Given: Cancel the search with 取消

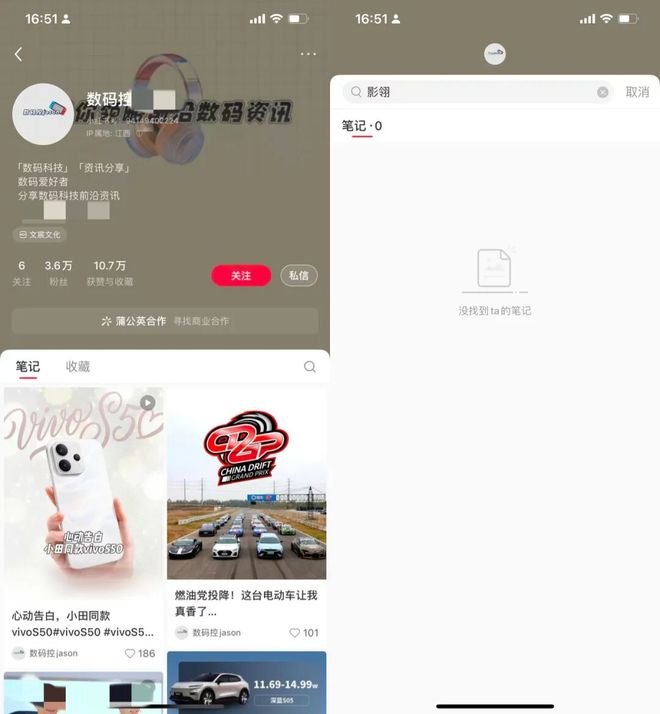Looking at the screenshot, I should pyautogui.click(x=637, y=92).
